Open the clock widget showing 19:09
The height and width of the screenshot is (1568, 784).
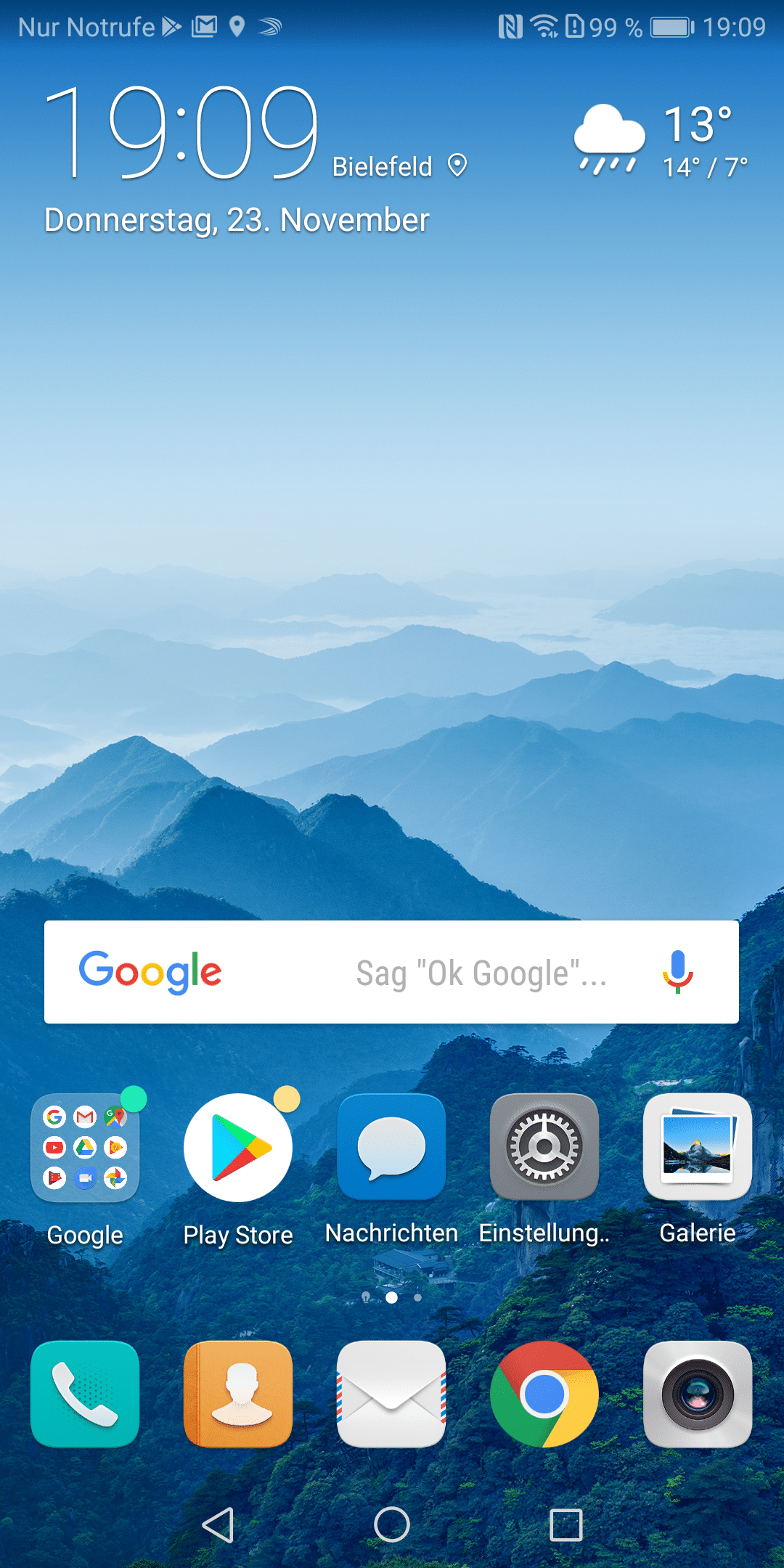[181, 133]
